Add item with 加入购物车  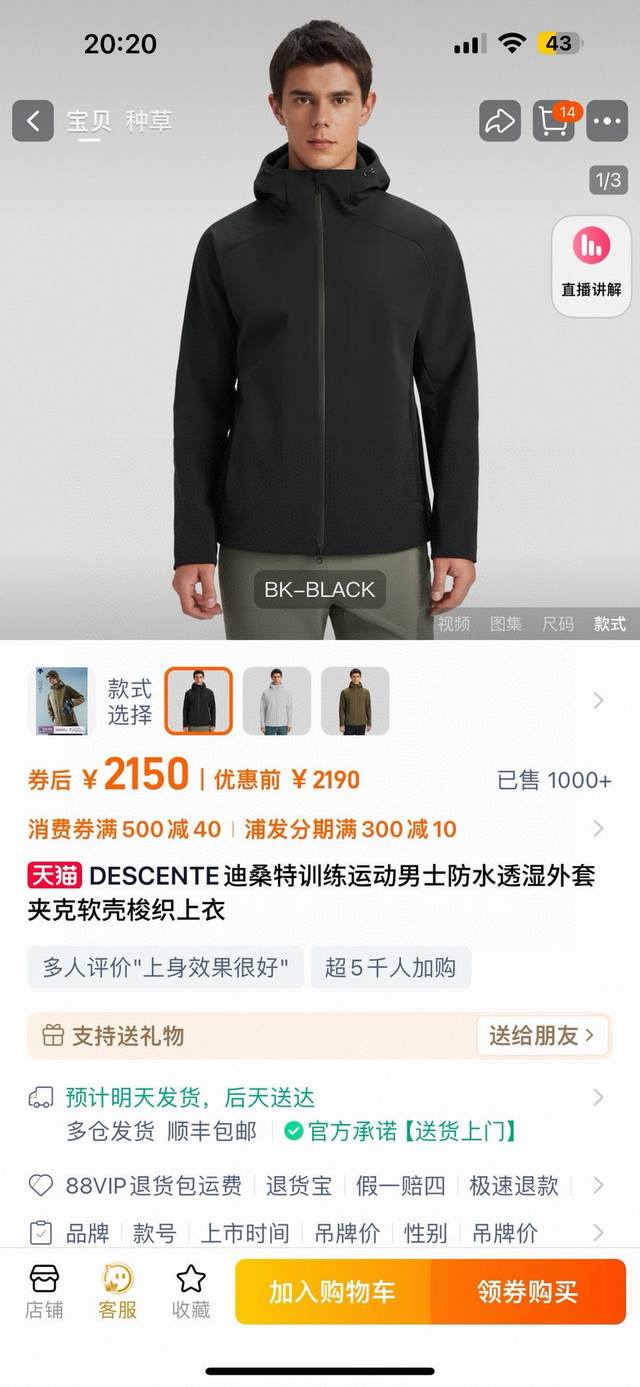click(x=332, y=1291)
